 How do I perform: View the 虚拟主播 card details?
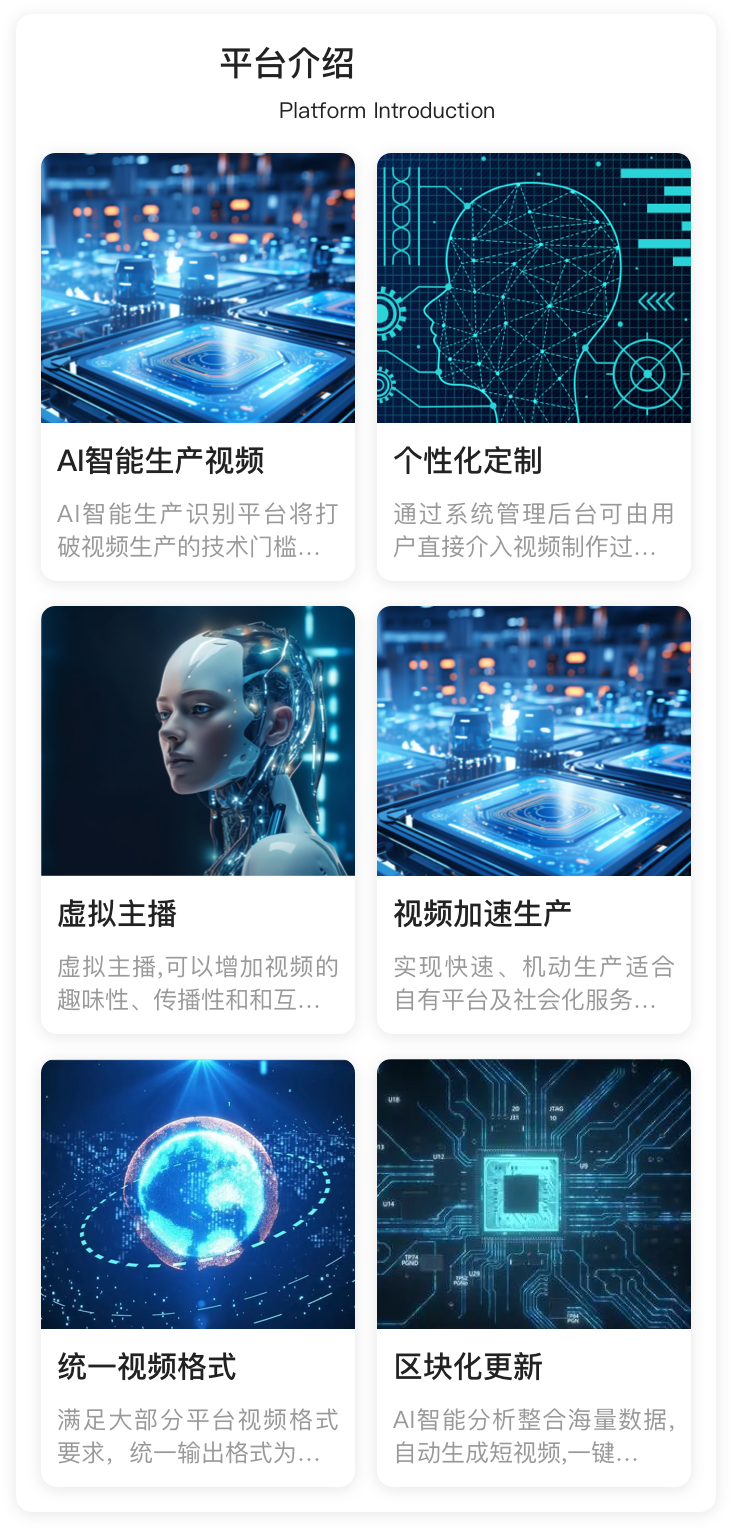pyautogui.click(x=197, y=819)
